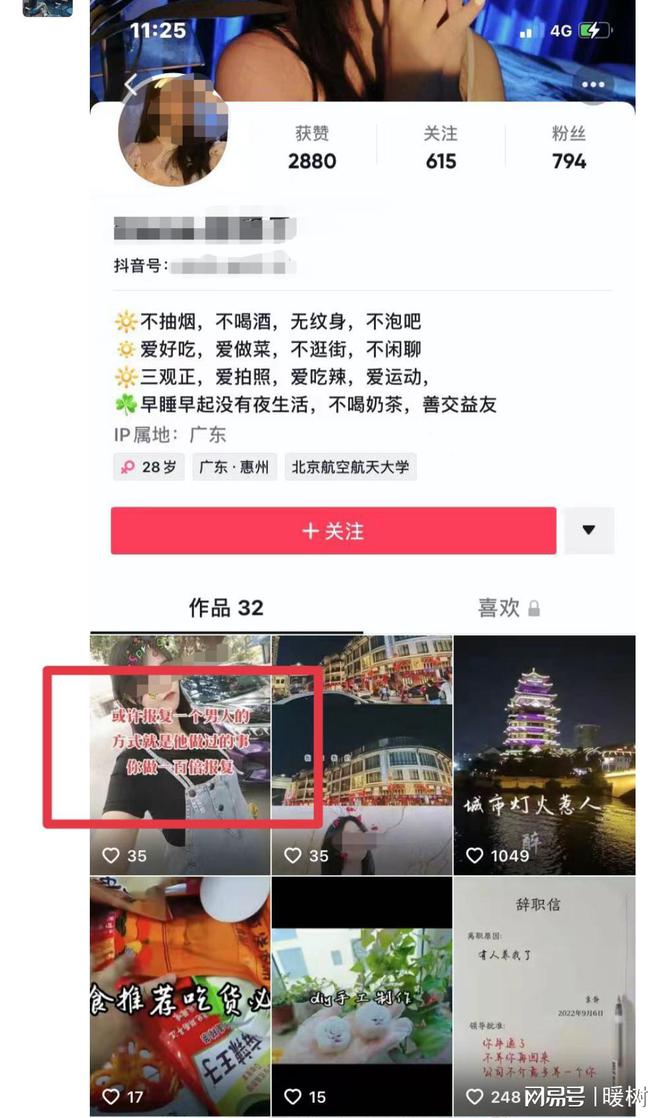The width and height of the screenshot is (660, 1118).
Task: Open the 辞职信 resignation letter video
Action: point(544,995)
